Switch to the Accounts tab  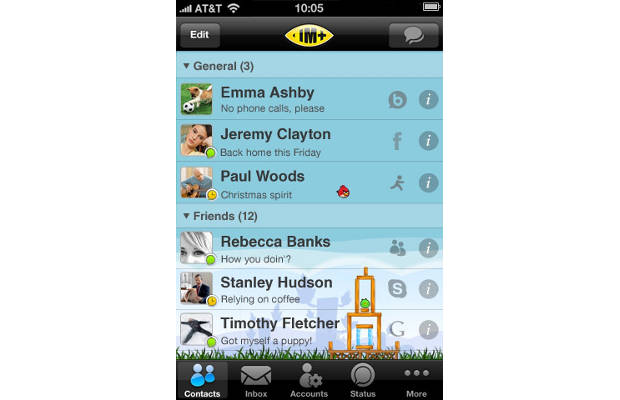click(309, 381)
